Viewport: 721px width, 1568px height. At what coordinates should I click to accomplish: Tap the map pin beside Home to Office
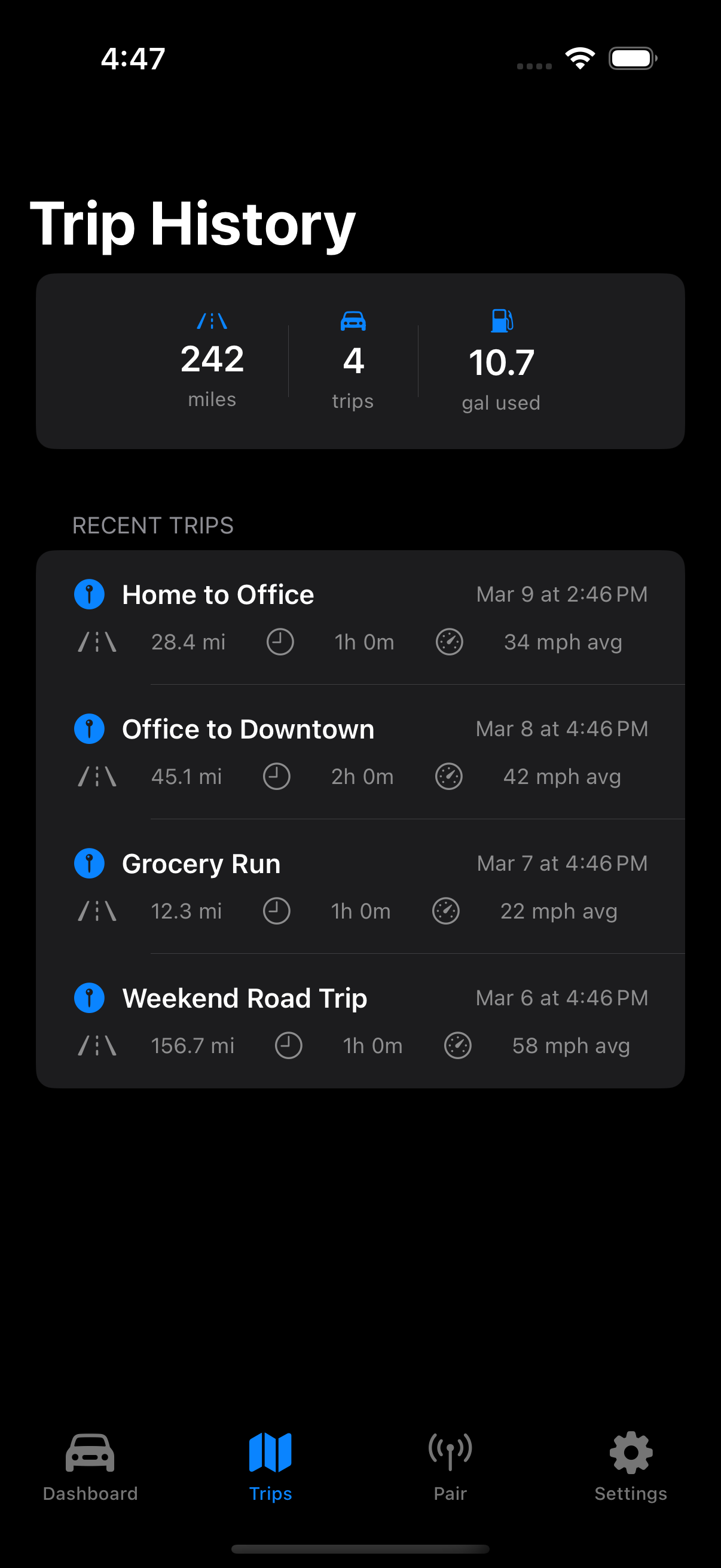(x=89, y=593)
